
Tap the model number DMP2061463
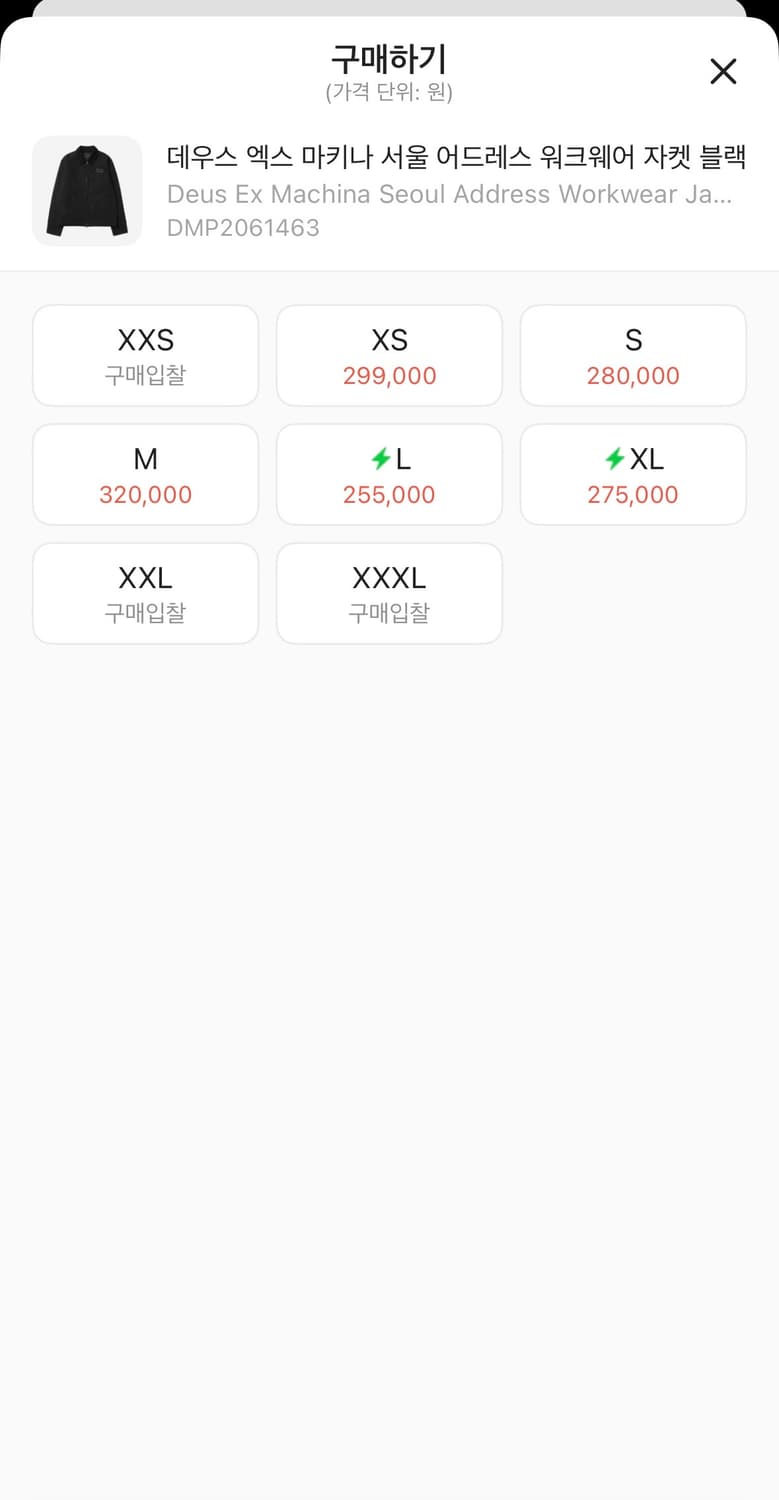pos(241,228)
